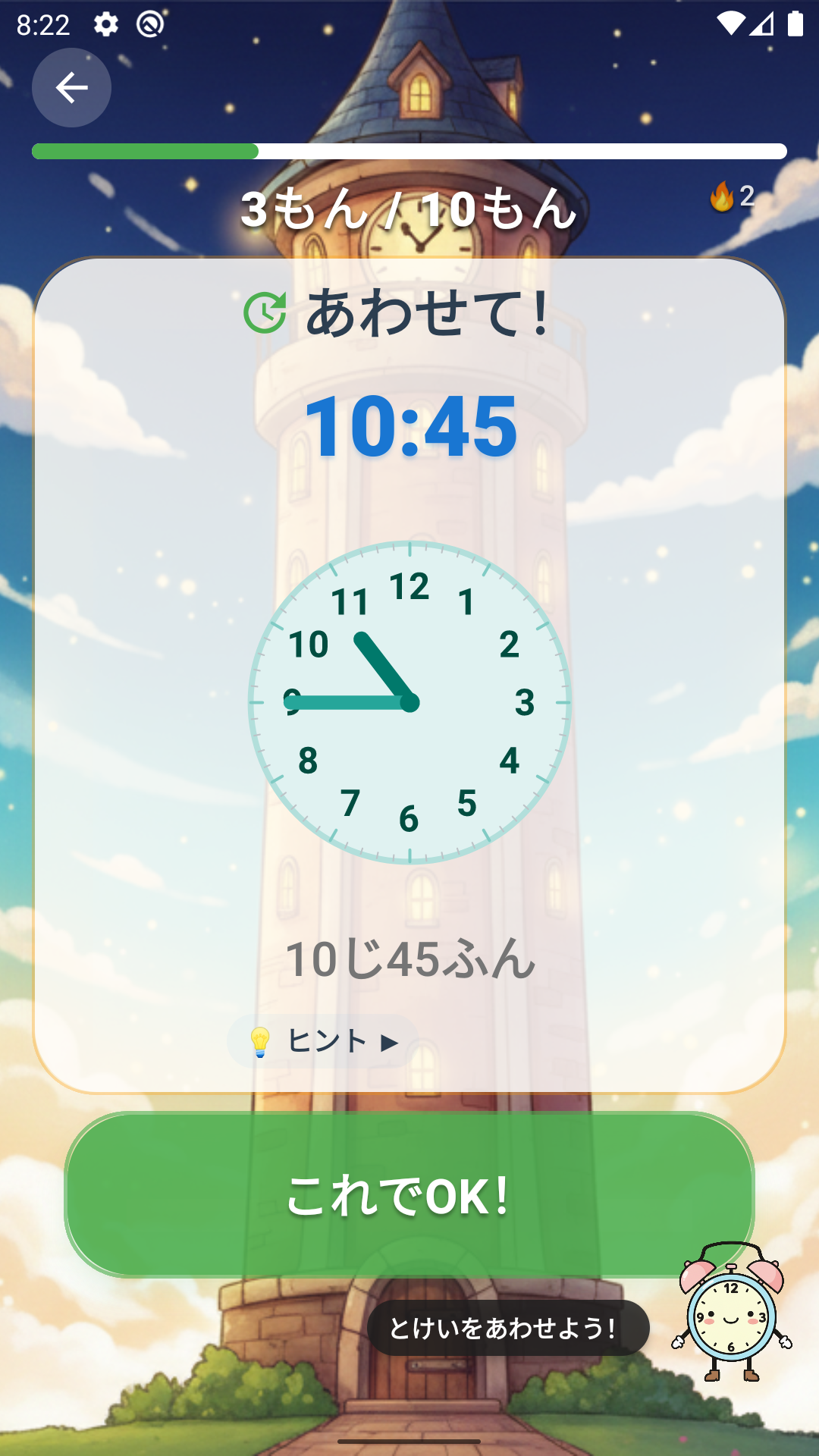The image size is (819, 1456).
Task: Tap the data saver icon in status bar
Action: [x=149, y=23]
